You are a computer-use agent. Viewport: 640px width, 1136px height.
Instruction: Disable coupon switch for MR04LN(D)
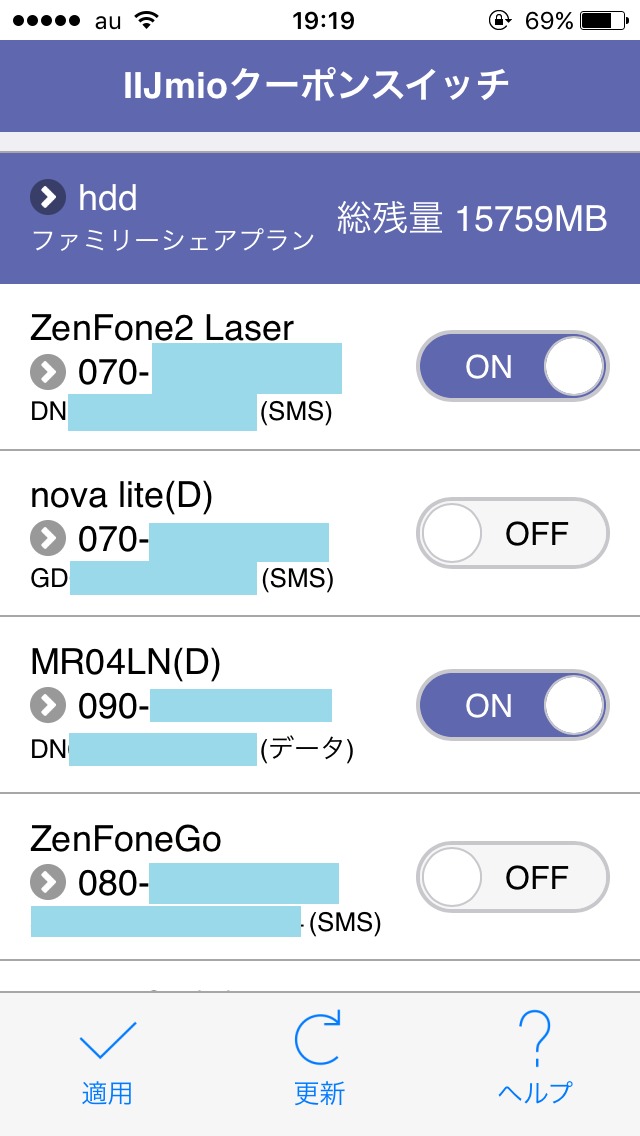pos(512,706)
